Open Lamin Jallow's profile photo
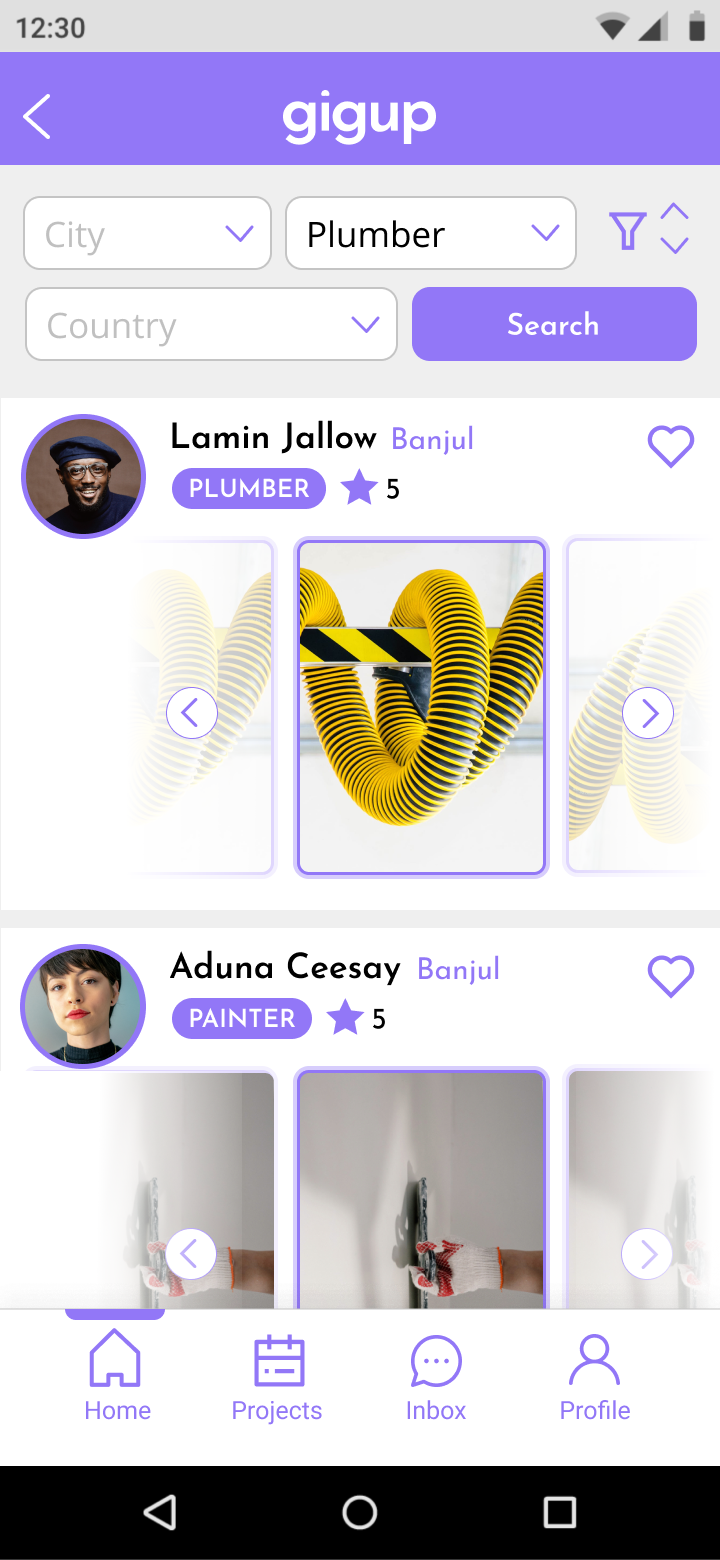This screenshot has height=1560, width=720. click(x=84, y=477)
